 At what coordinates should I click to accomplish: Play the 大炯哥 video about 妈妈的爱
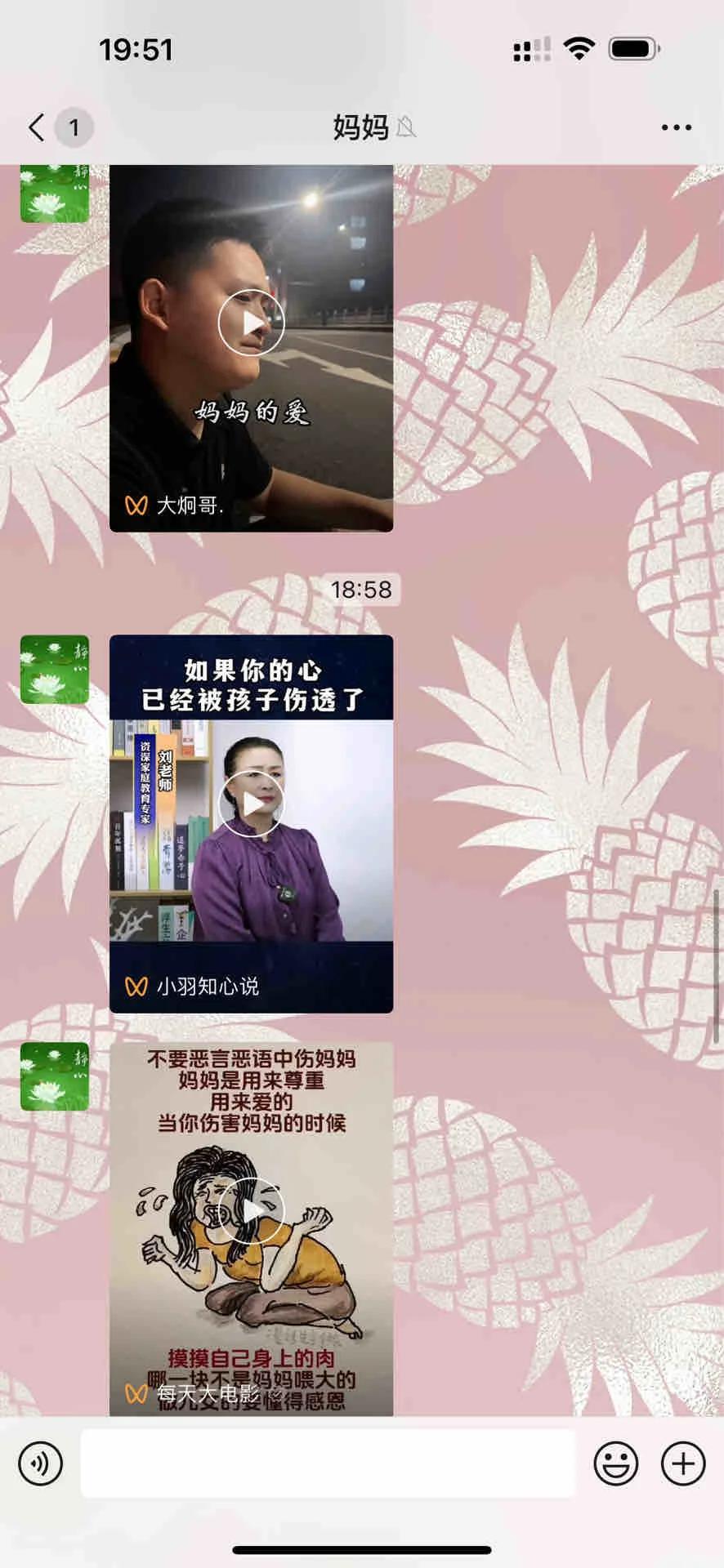[x=251, y=323]
